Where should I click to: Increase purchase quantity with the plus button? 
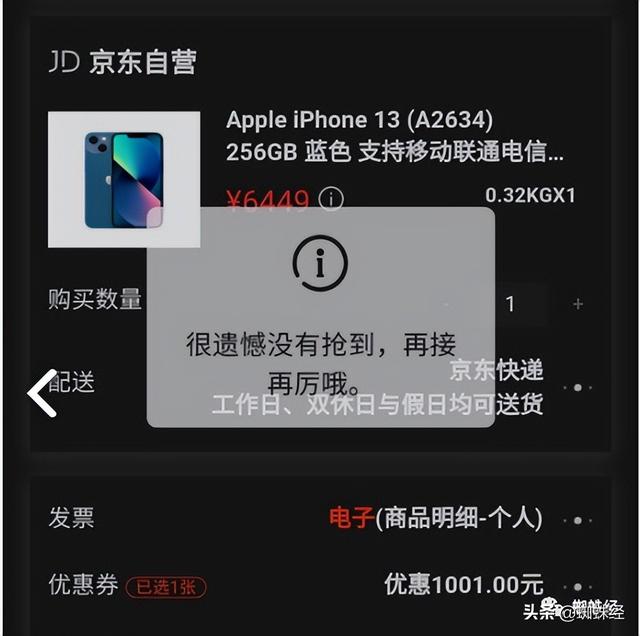point(578,304)
